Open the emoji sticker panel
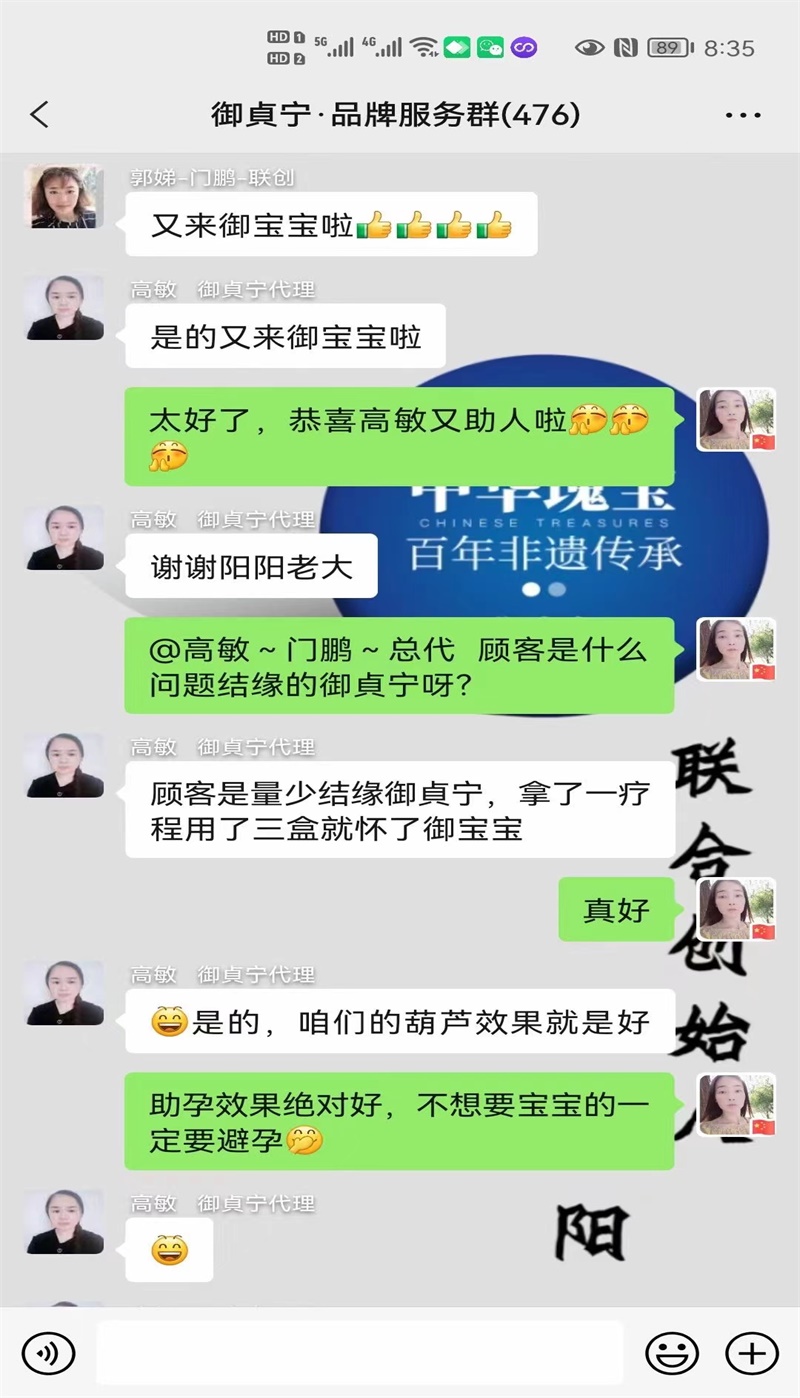This screenshot has width=800, height=1398. pos(671,1353)
